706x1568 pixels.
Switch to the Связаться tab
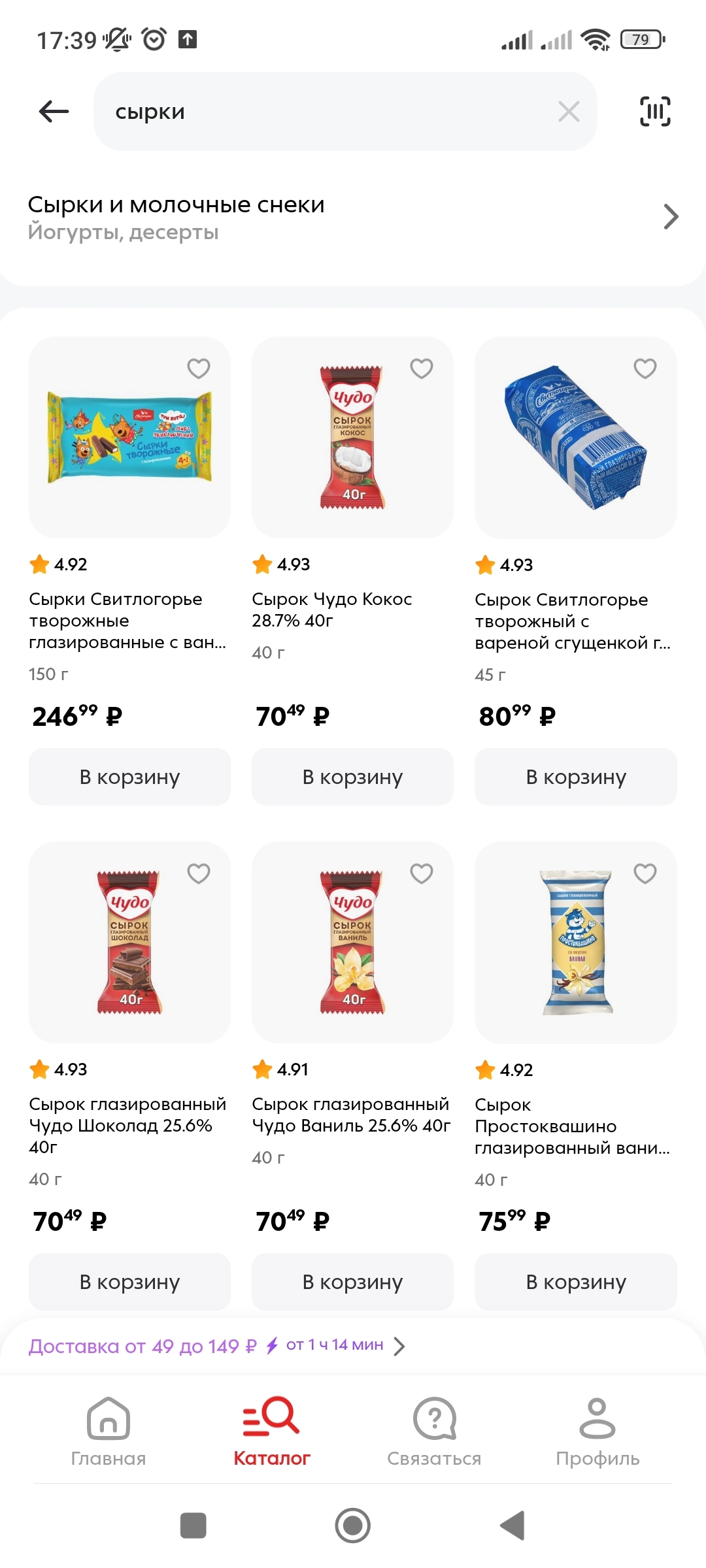pos(434,1432)
